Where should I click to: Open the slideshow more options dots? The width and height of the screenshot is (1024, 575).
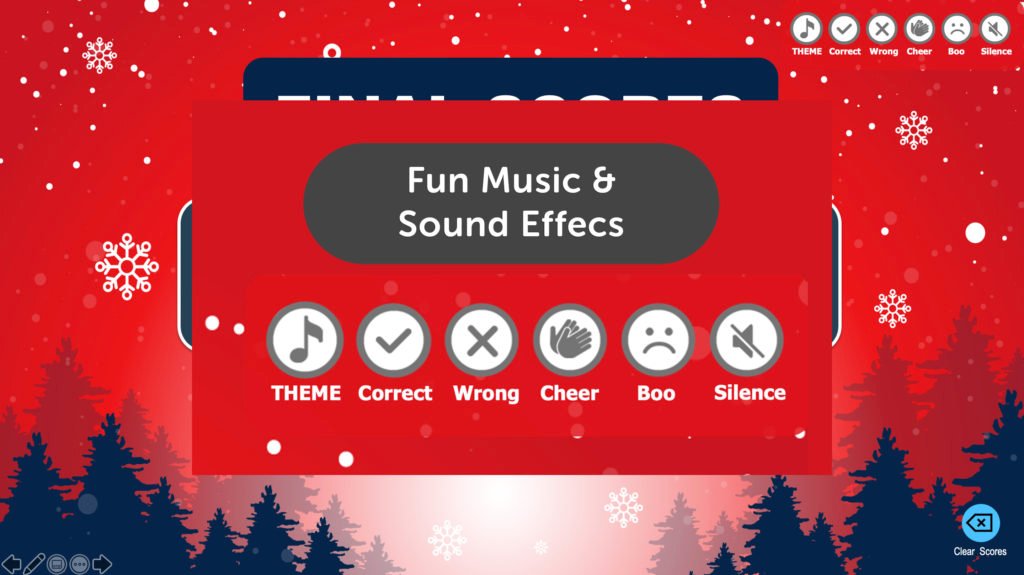point(79,564)
